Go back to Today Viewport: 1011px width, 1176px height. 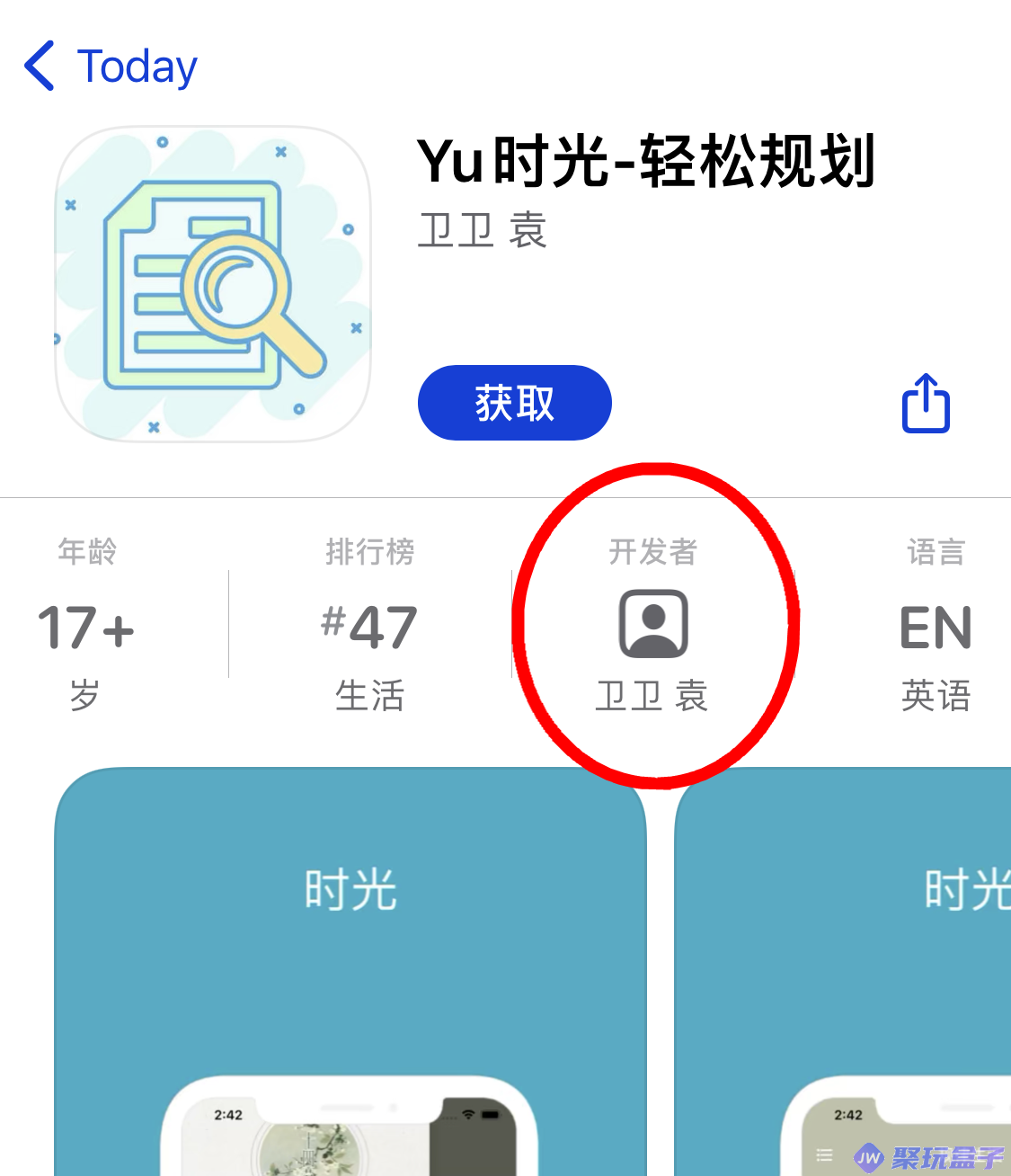111,67
